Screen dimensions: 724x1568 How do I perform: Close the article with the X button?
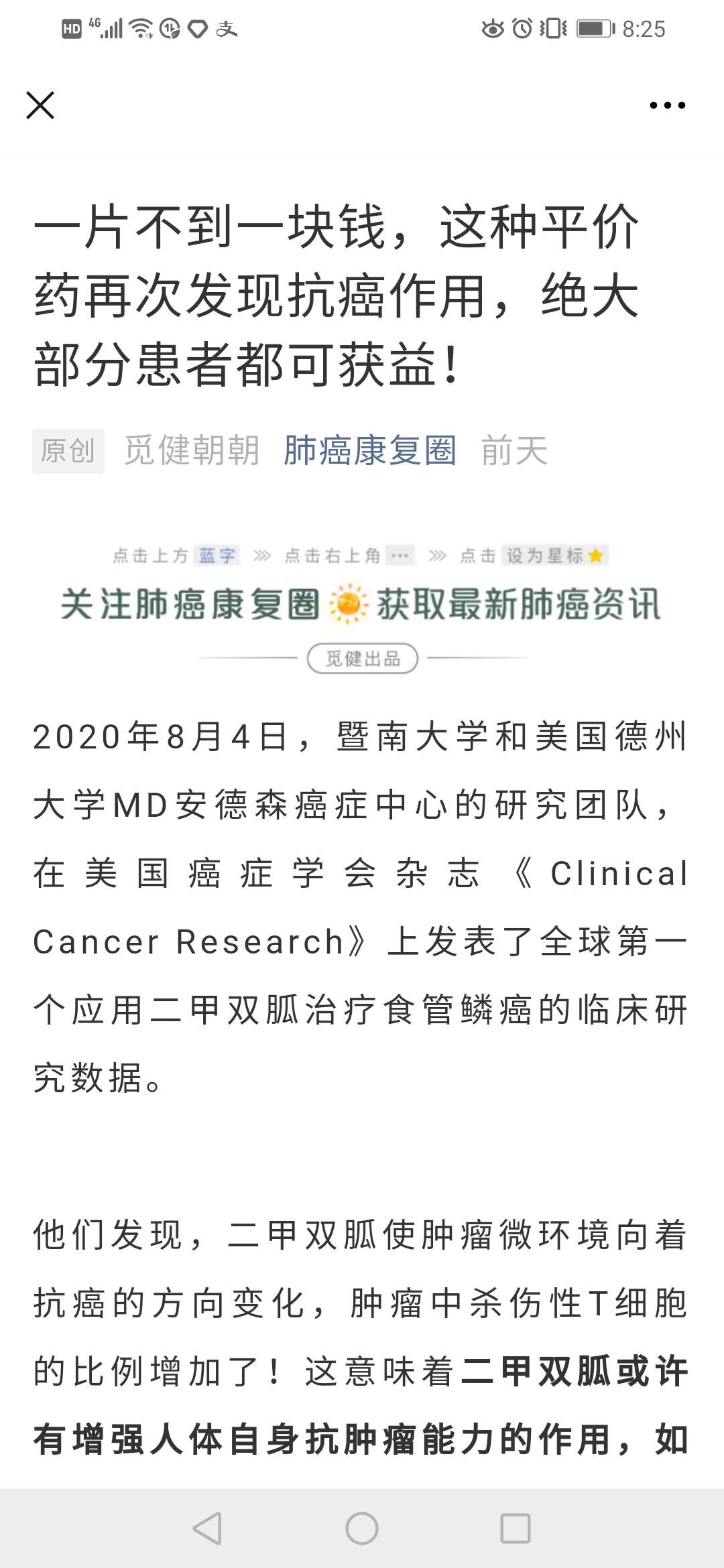point(40,105)
